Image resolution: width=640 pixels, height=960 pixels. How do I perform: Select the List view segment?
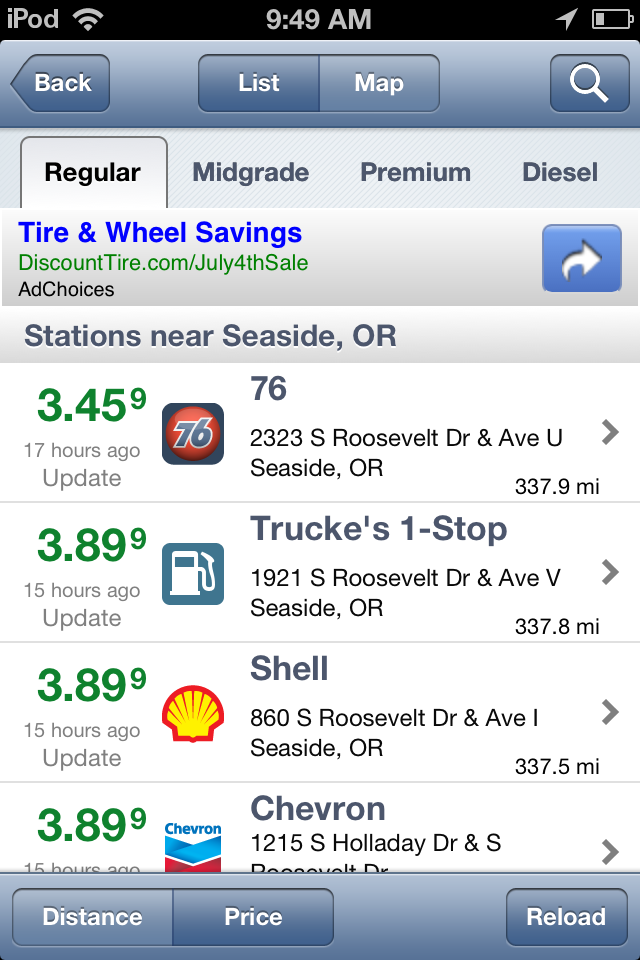[x=259, y=84]
